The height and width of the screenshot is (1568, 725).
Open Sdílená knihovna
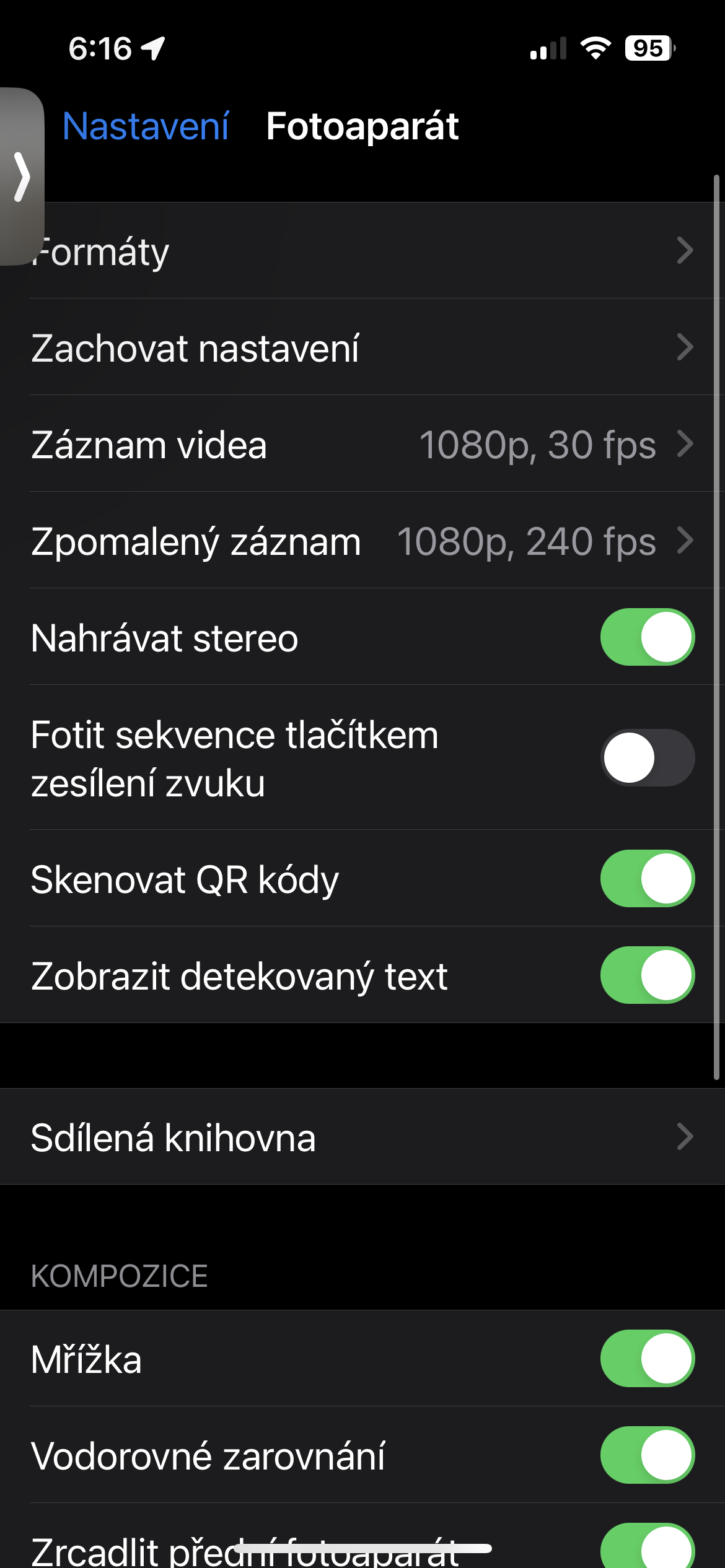362,1137
